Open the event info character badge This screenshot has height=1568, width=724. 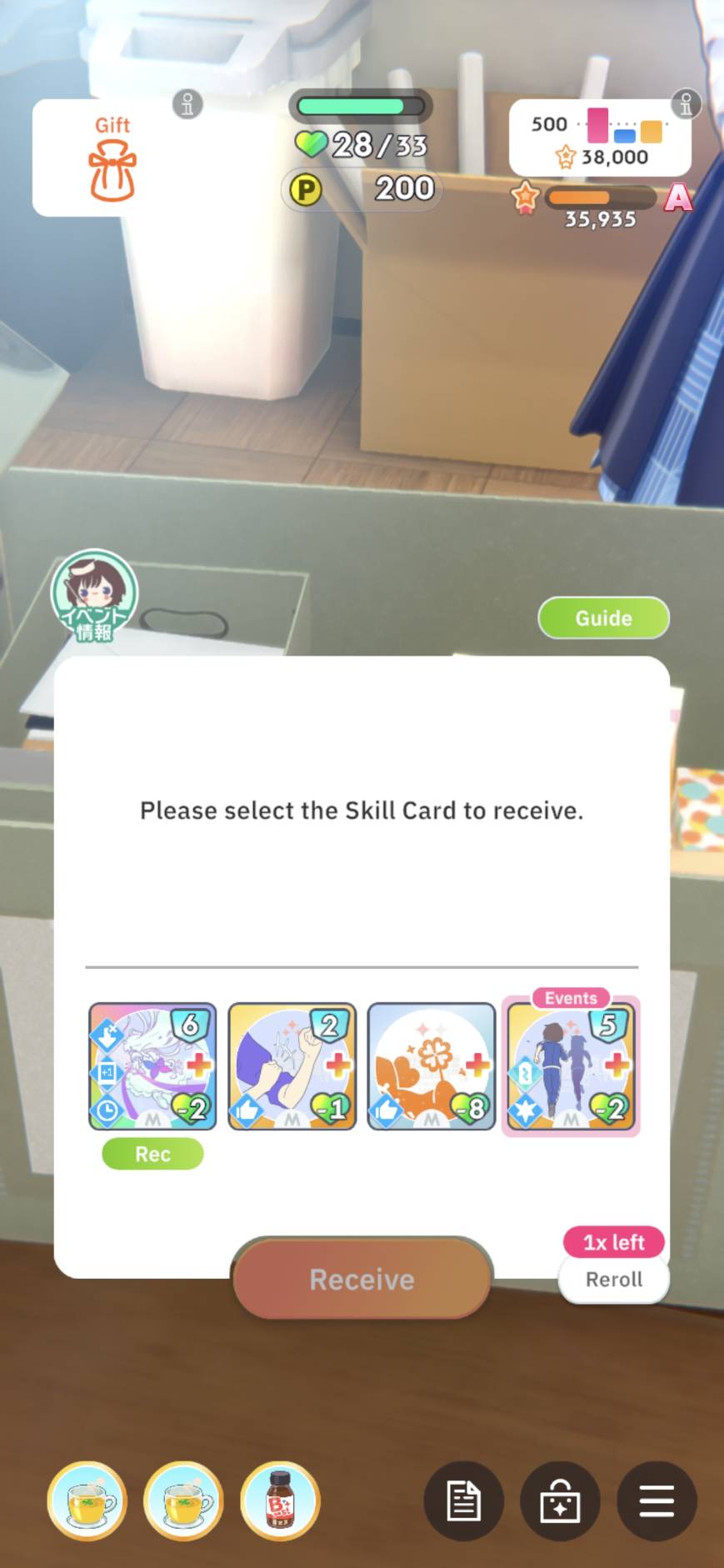click(x=94, y=594)
